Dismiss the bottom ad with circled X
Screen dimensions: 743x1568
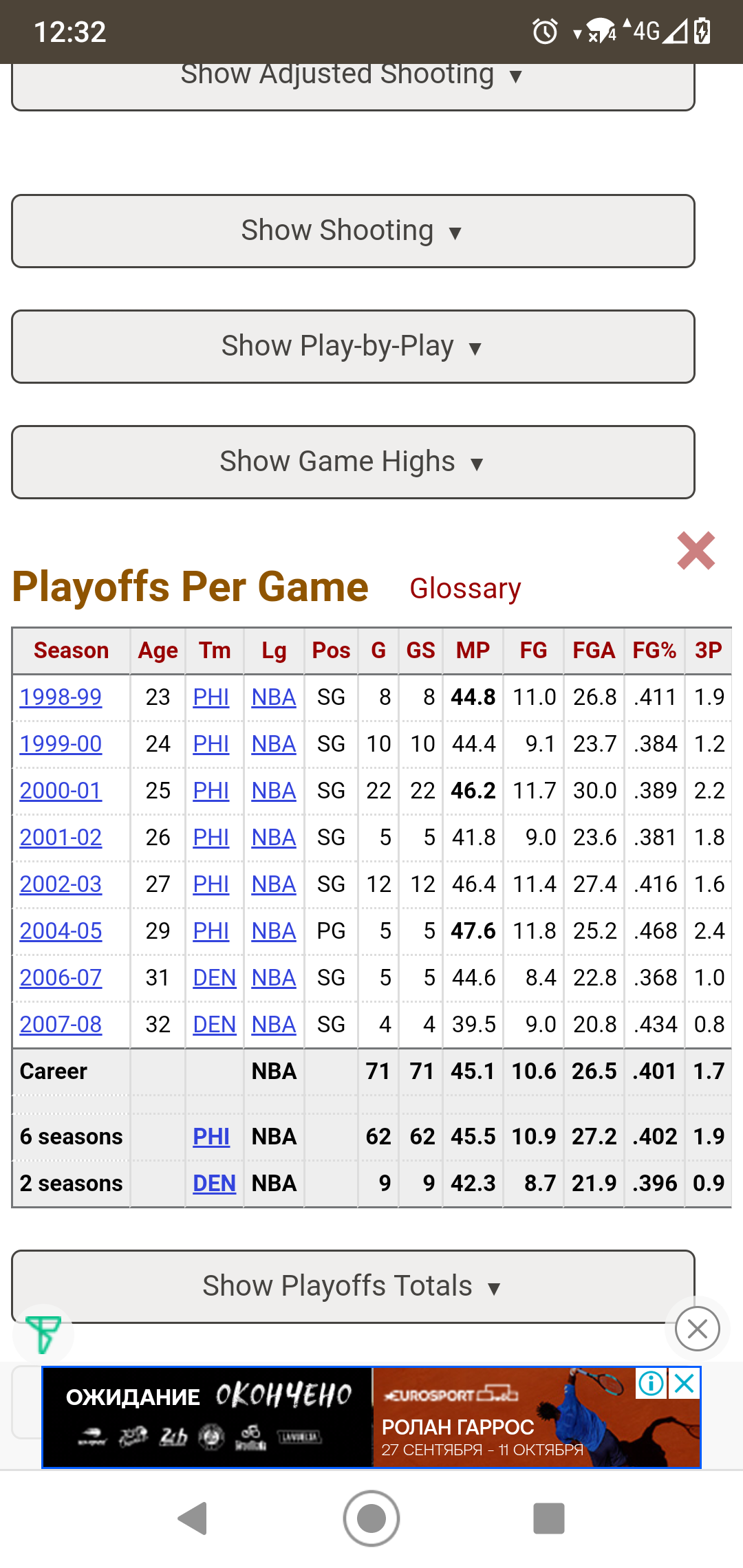click(x=698, y=1329)
